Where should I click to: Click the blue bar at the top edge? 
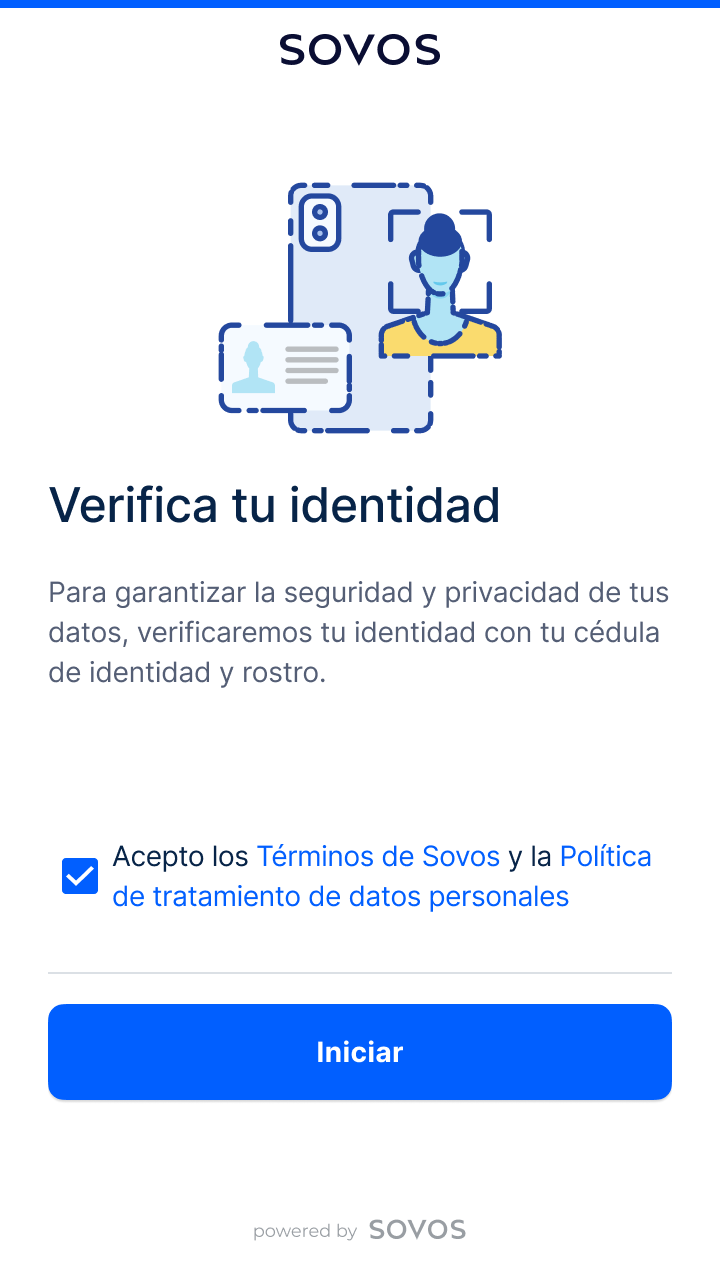pyautogui.click(x=360, y=4)
